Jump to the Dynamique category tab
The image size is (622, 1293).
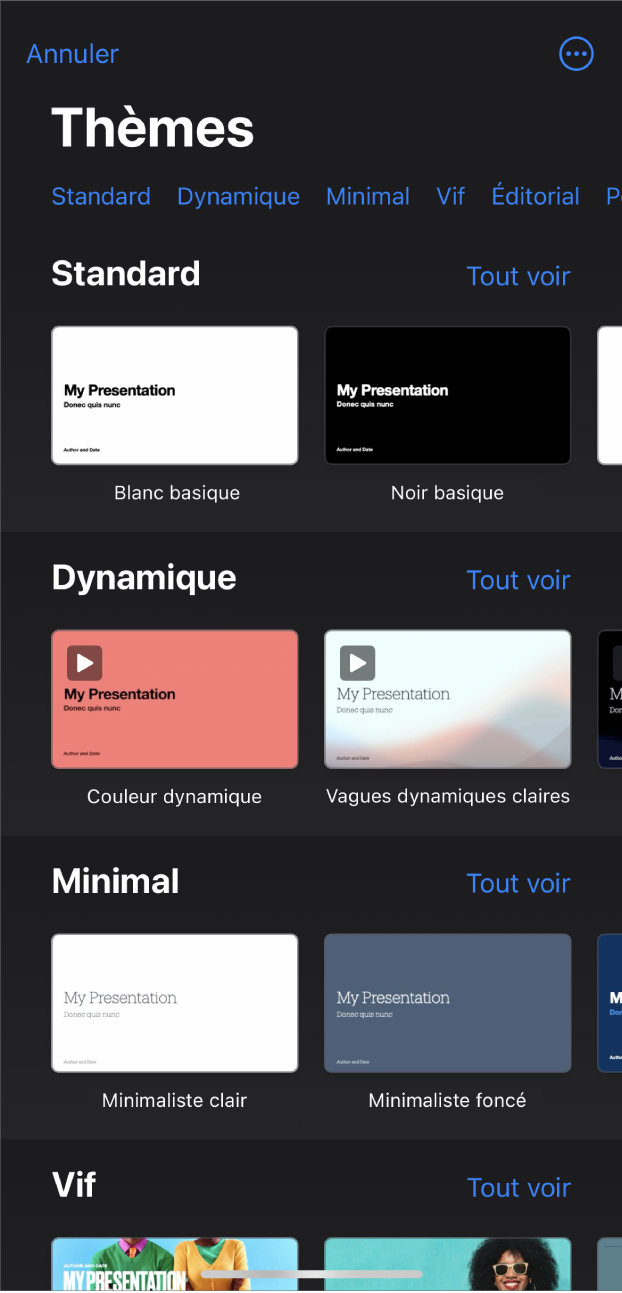click(238, 196)
